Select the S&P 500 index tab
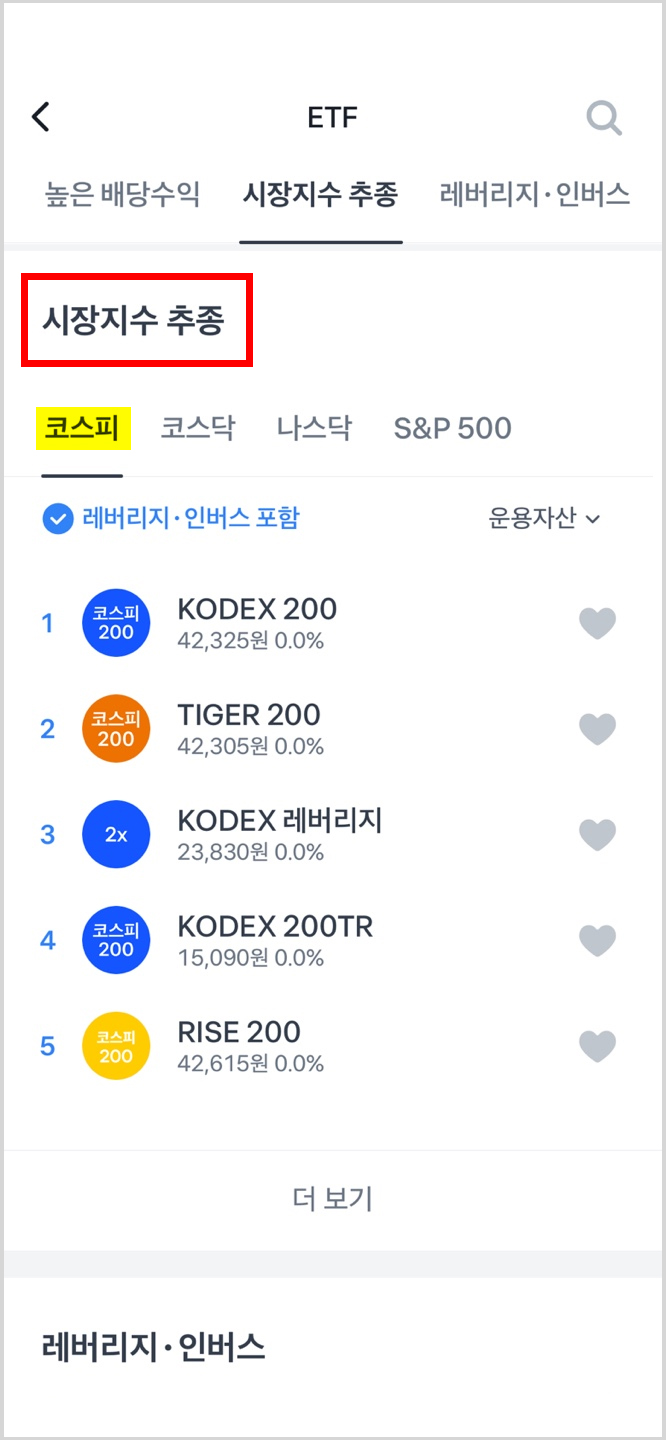This screenshot has width=666, height=1440. pos(452,428)
